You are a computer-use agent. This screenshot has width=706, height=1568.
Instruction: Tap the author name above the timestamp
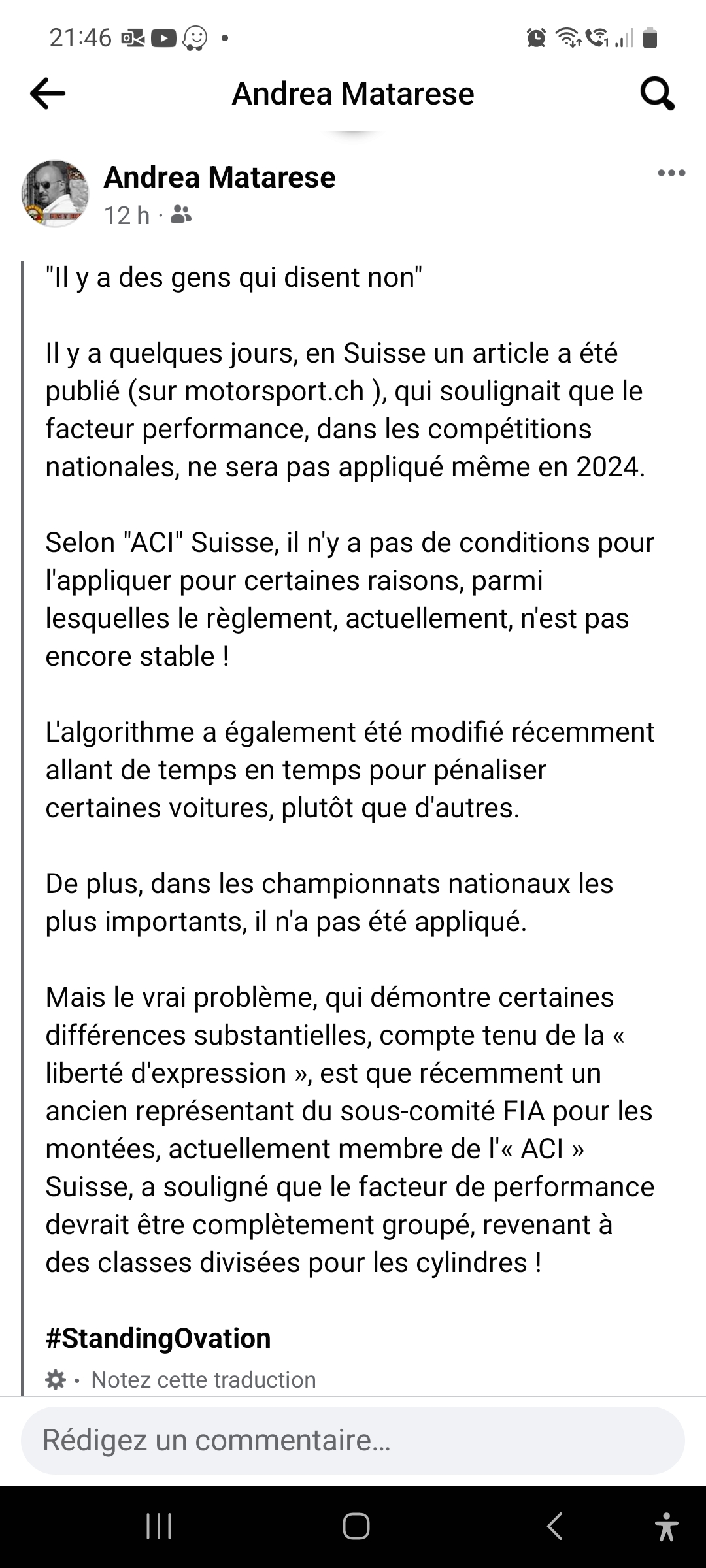click(x=220, y=177)
